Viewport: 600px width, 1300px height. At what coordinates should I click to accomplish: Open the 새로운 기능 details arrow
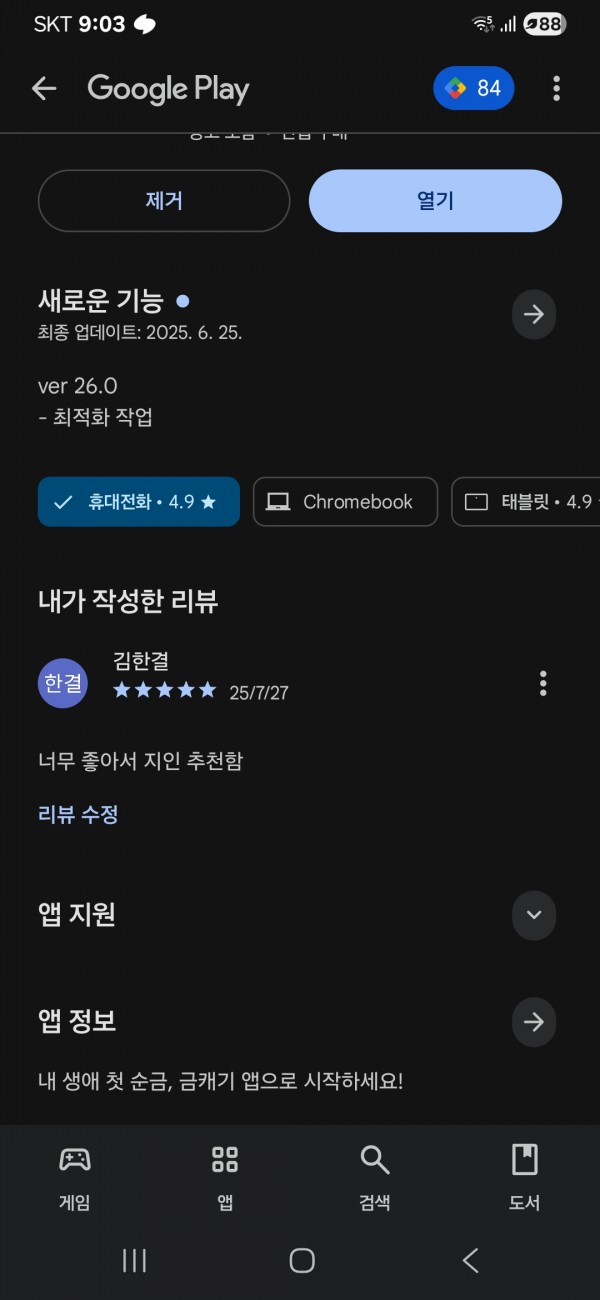[x=534, y=315]
